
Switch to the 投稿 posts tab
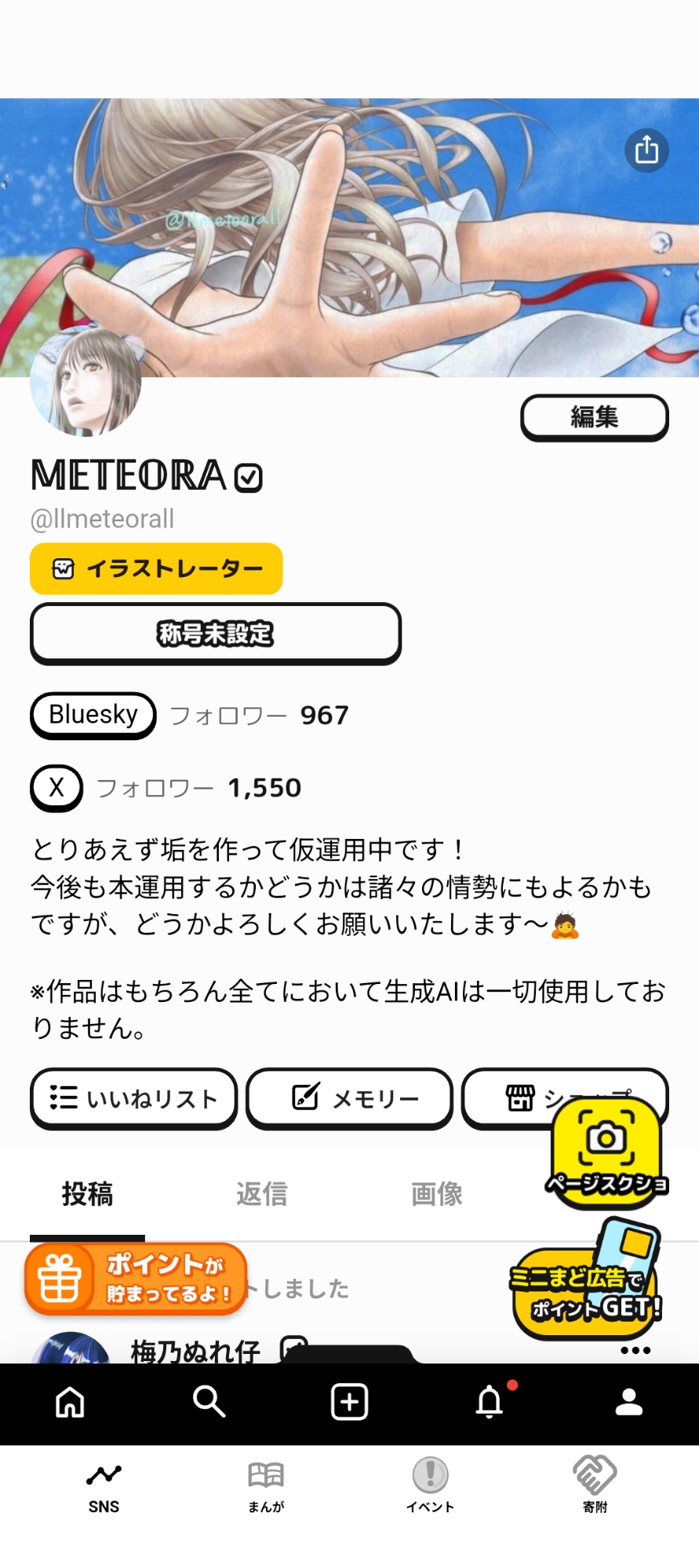87,1194
